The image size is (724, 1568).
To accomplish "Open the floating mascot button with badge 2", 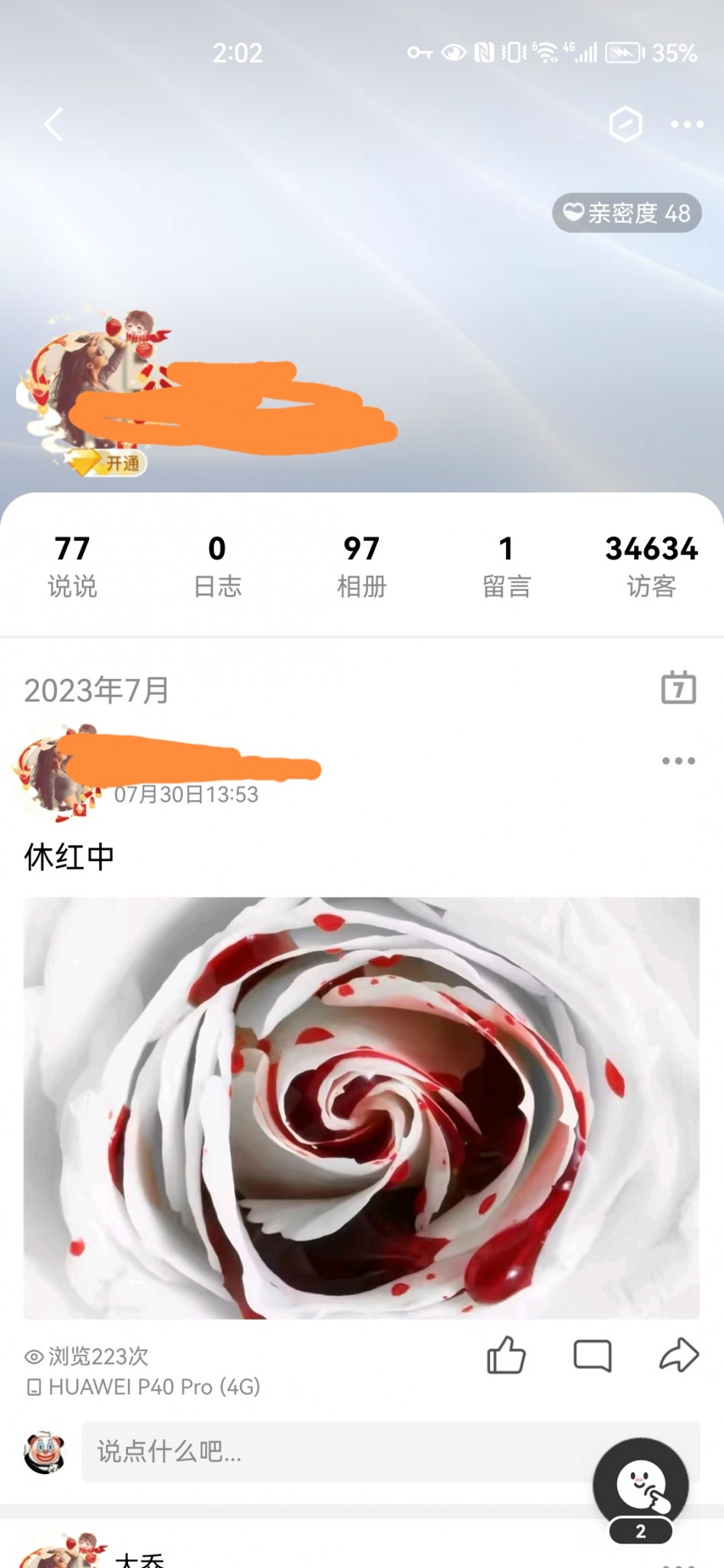I will [x=641, y=1486].
